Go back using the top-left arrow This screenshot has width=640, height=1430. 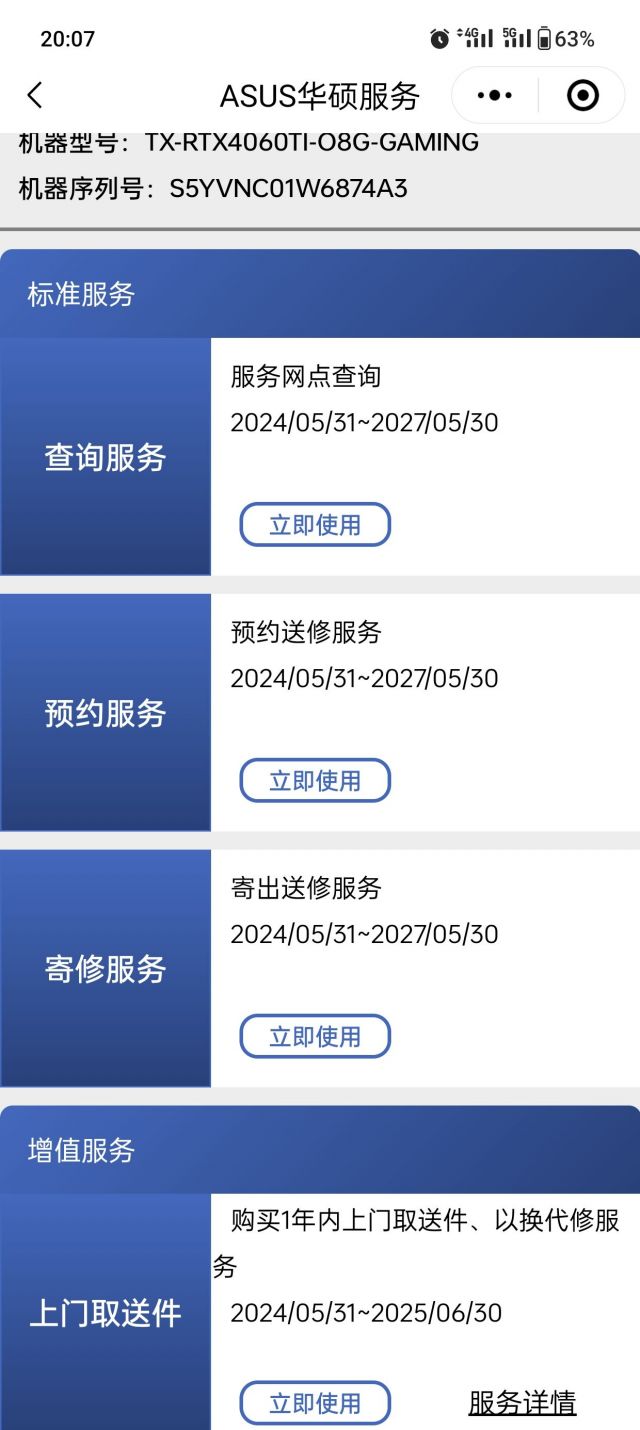tap(35, 96)
